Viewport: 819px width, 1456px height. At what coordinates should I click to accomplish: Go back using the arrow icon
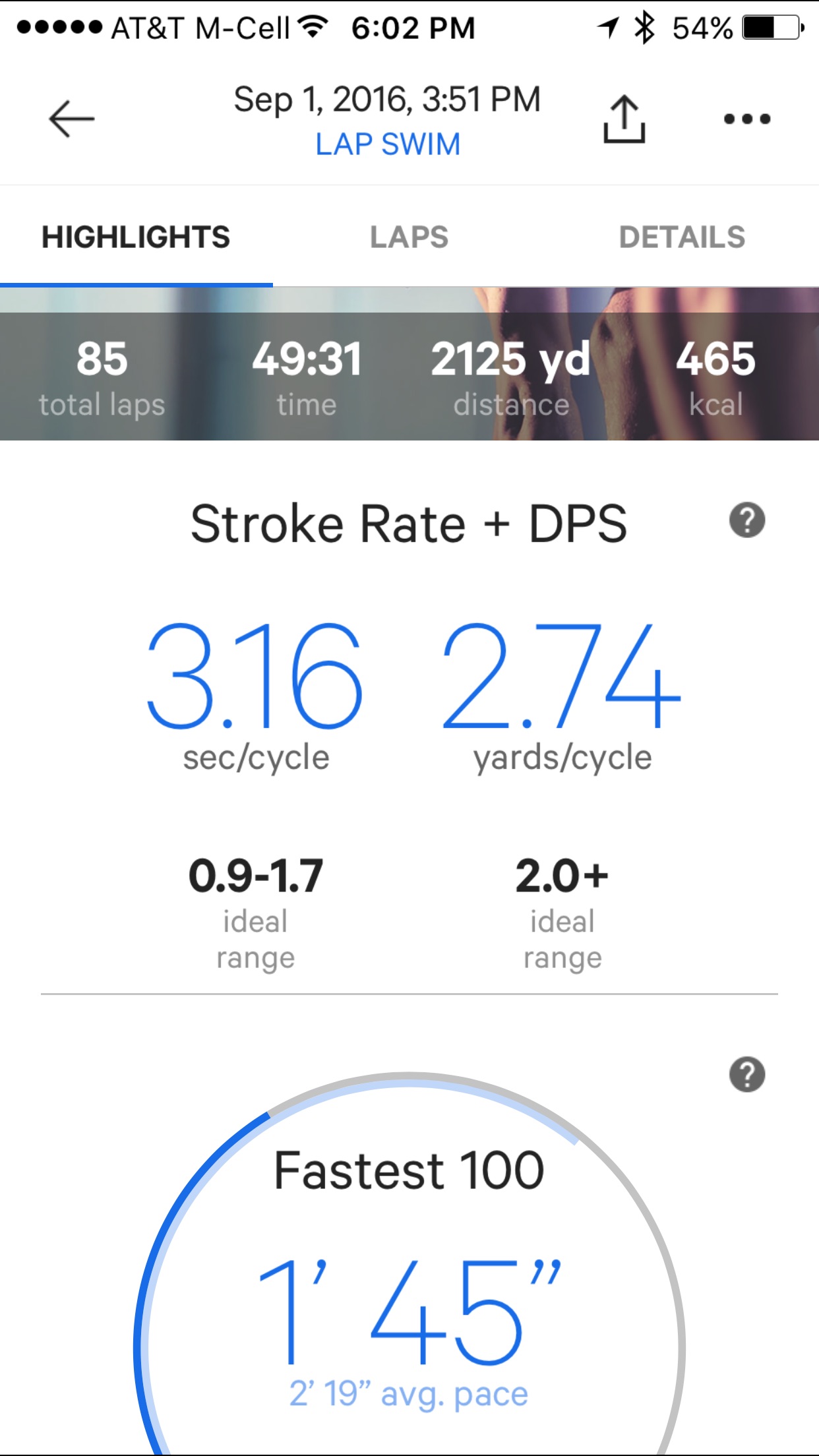tap(71, 119)
